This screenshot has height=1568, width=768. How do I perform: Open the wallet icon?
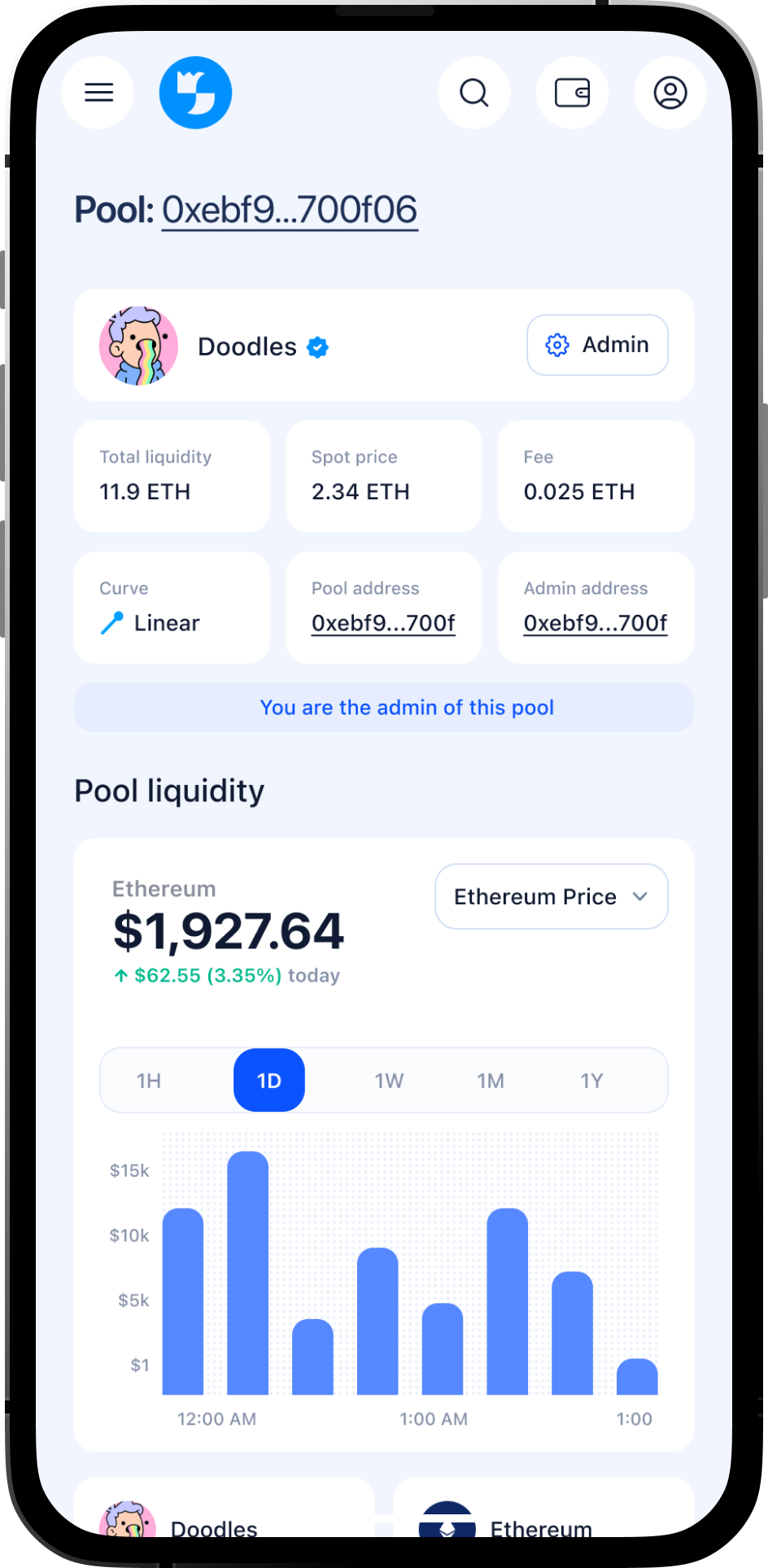coord(572,93)
